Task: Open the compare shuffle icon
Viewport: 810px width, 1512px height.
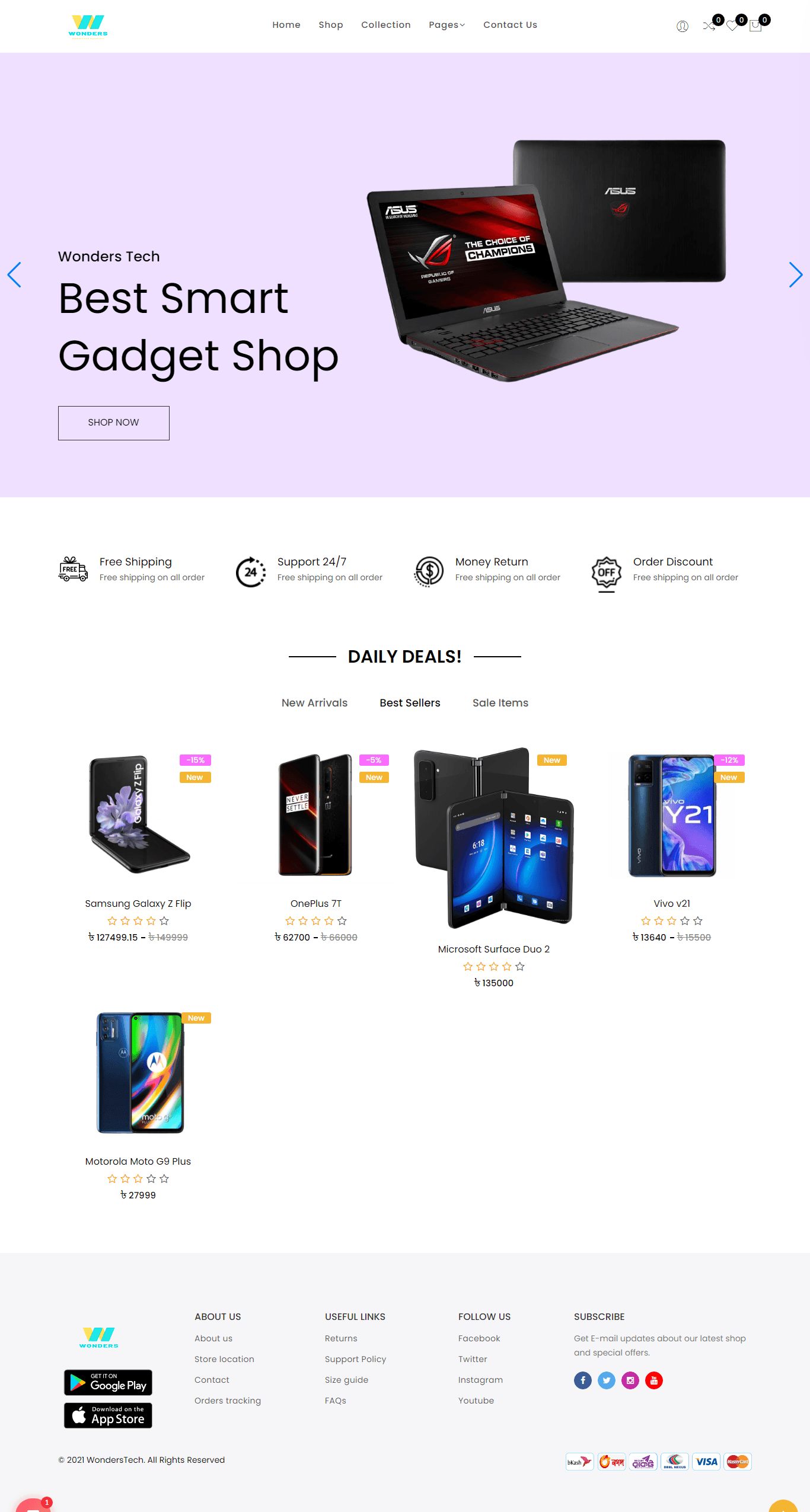Action: pos(708,26)
